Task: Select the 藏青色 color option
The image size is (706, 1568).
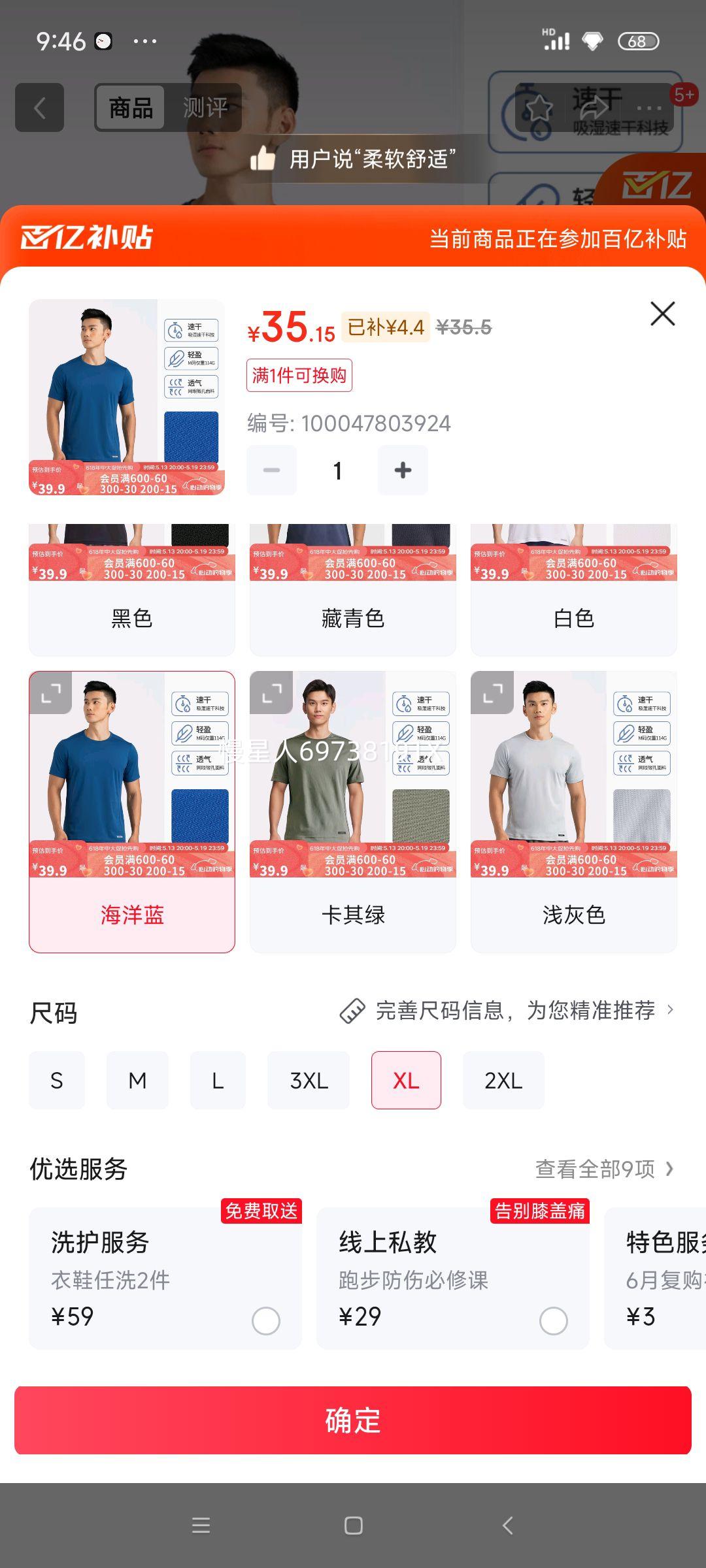Action: pyautogui.click(x=352, y=617)
